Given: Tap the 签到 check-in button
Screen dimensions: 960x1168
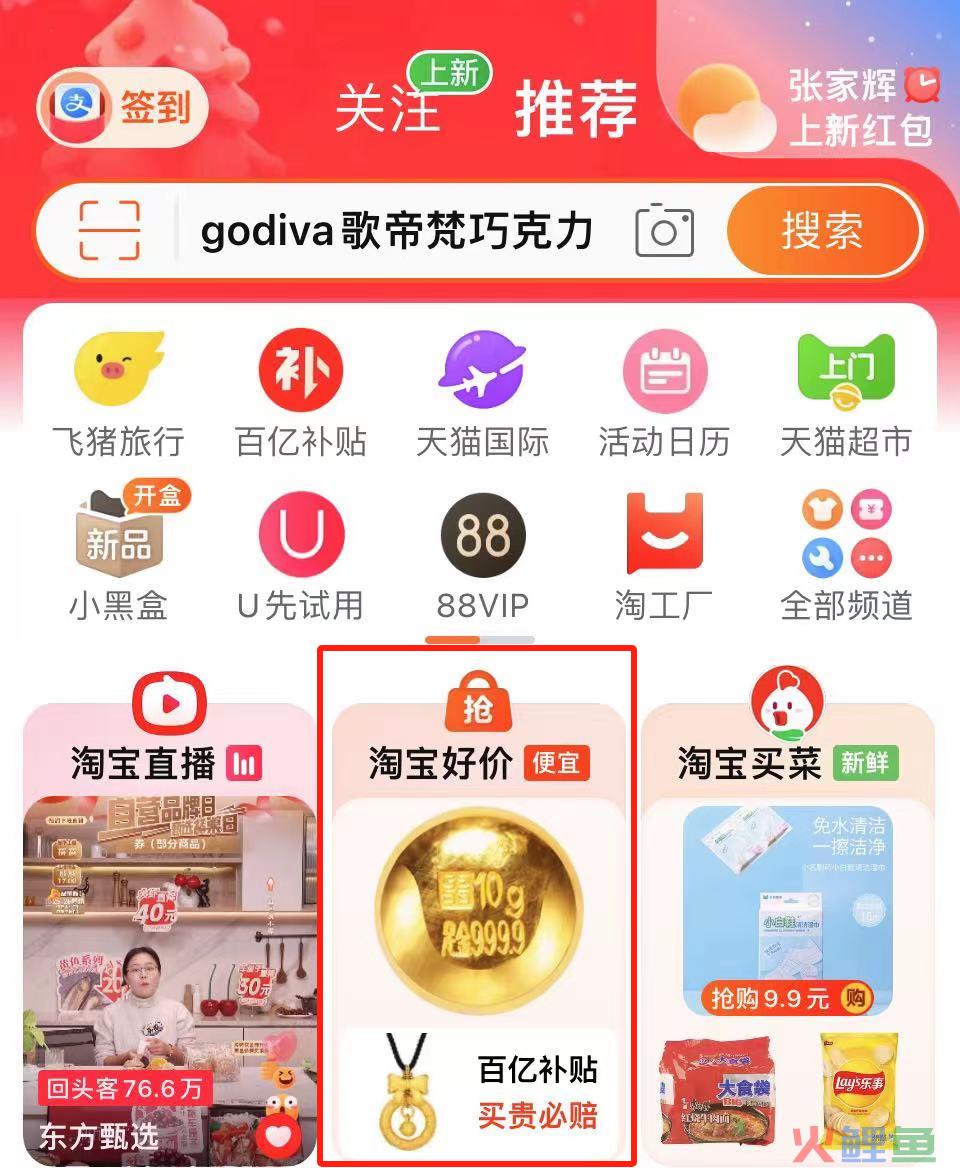Looking at the screenshot, I should tap(123, 105).
